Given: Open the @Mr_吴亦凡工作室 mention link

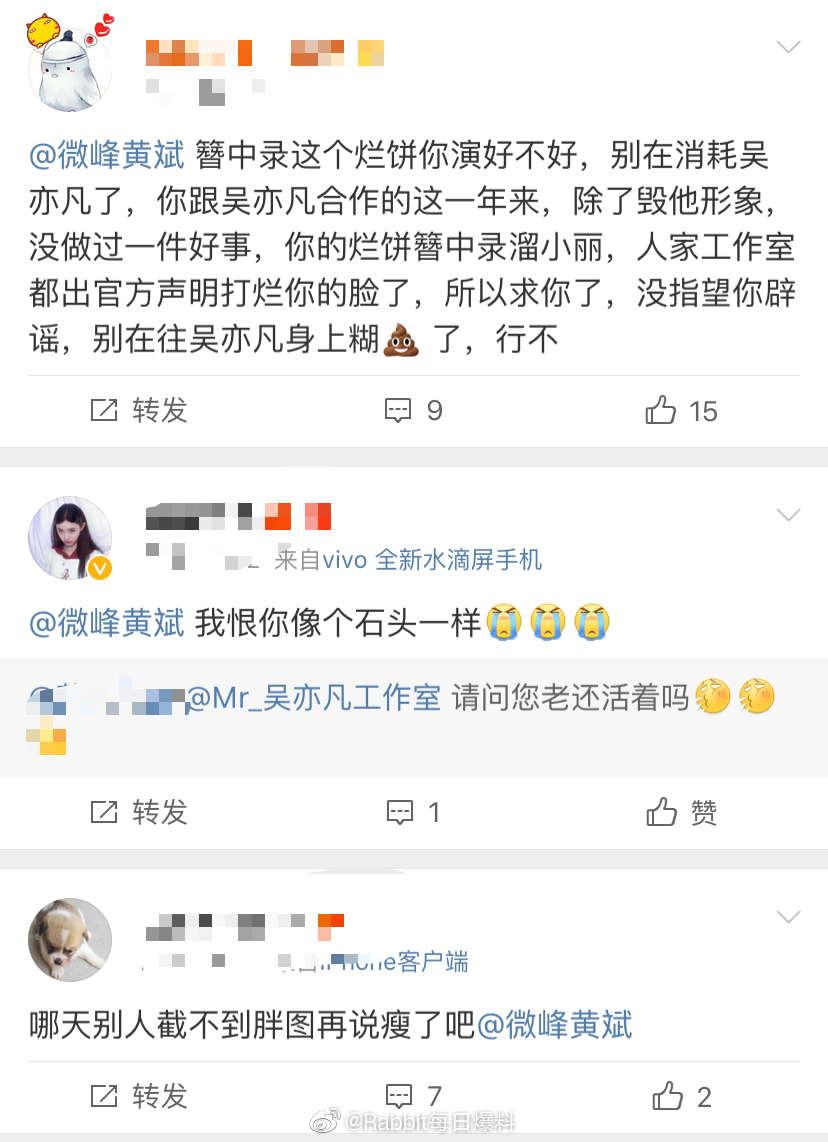Looking at the screenshot, I should click(314, 697).
